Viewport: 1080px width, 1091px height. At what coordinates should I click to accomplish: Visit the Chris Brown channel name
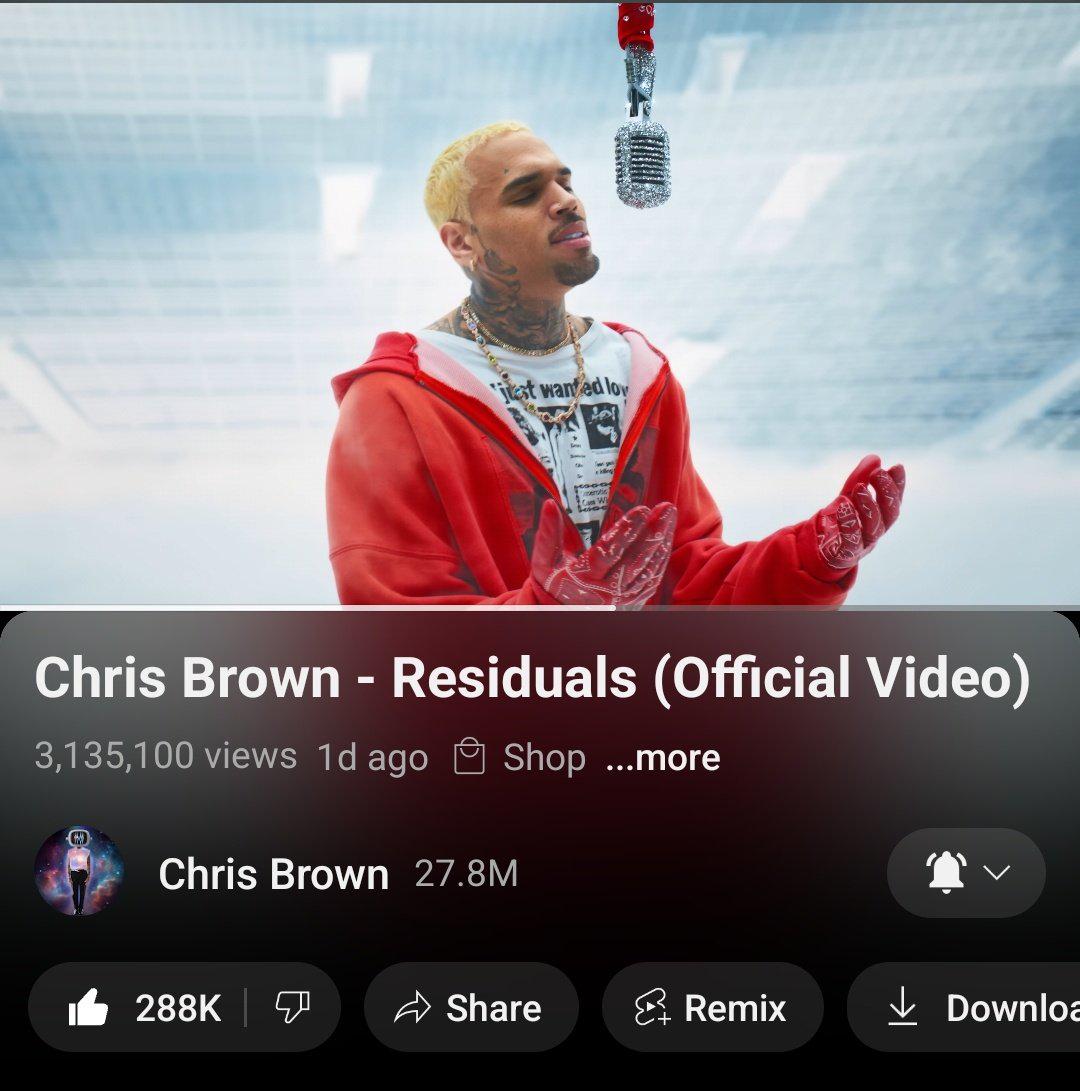(273, 875)
